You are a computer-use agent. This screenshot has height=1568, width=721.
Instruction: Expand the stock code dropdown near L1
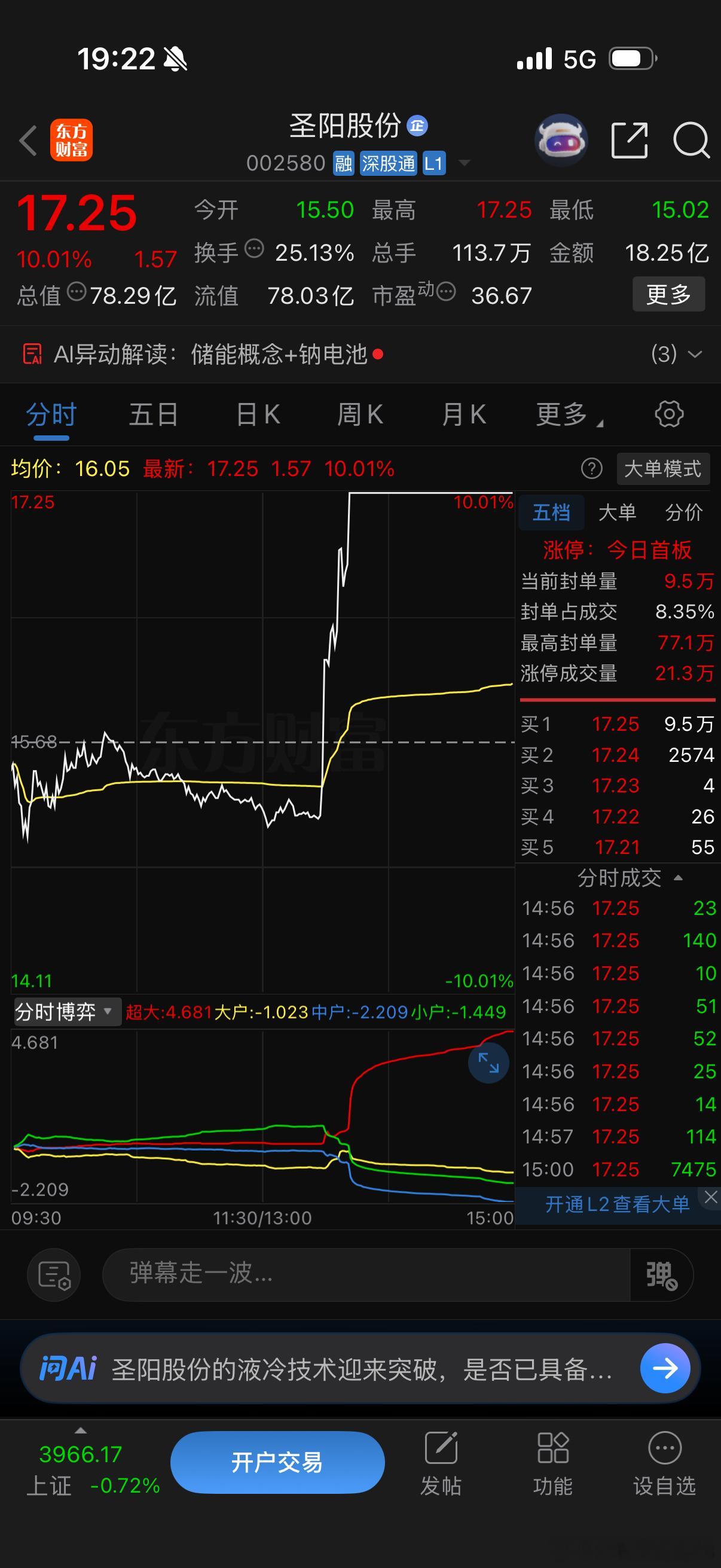pyautogui.click(x=465, y=163)
